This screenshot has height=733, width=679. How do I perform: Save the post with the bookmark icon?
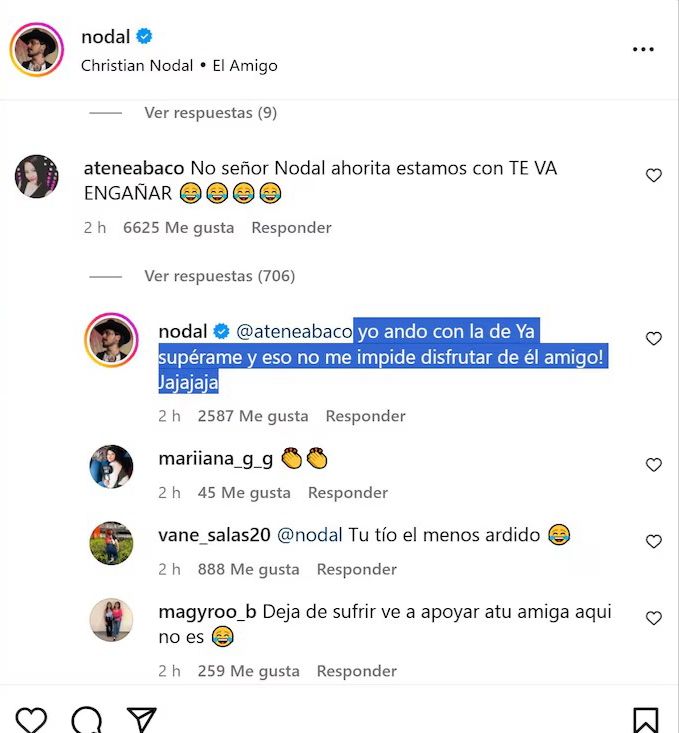[645, 719]
